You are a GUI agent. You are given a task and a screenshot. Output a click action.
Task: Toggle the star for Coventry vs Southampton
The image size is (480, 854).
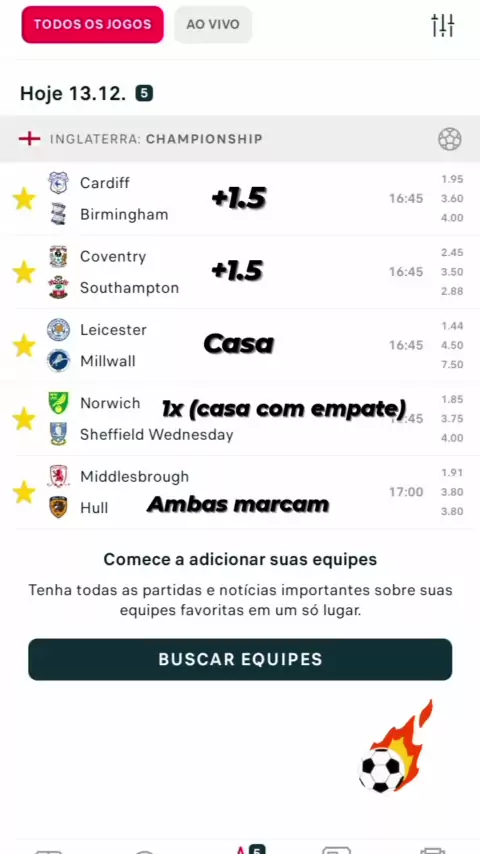(x=24, y=272)
